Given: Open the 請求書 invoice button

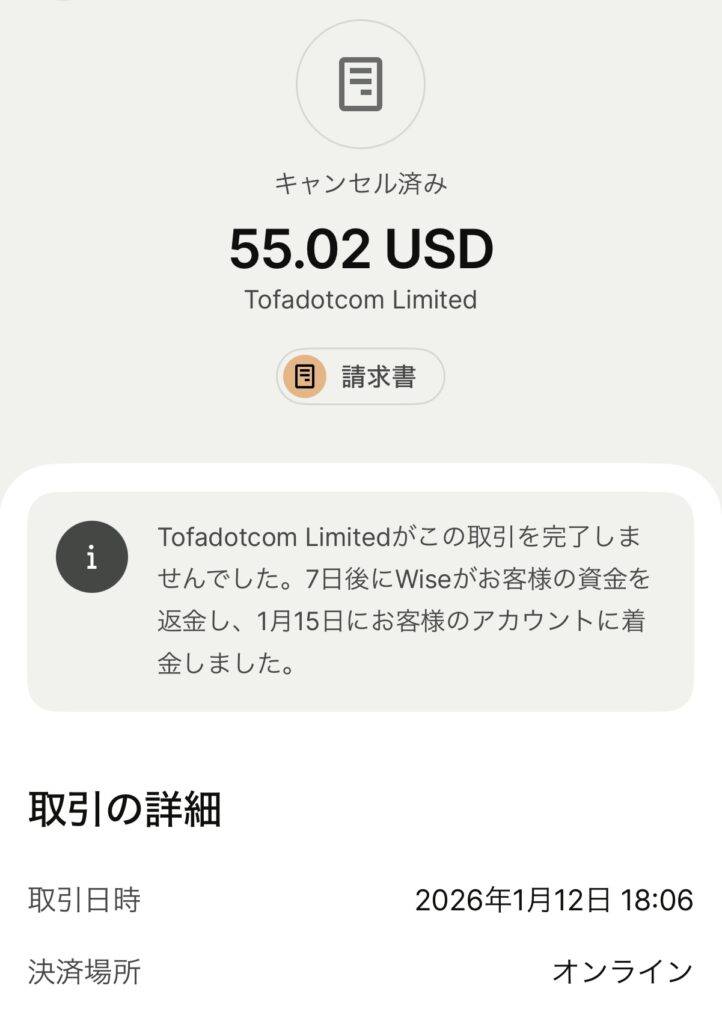Looking at the screenshot, I should pyautogui.click(x=360, y=377).
